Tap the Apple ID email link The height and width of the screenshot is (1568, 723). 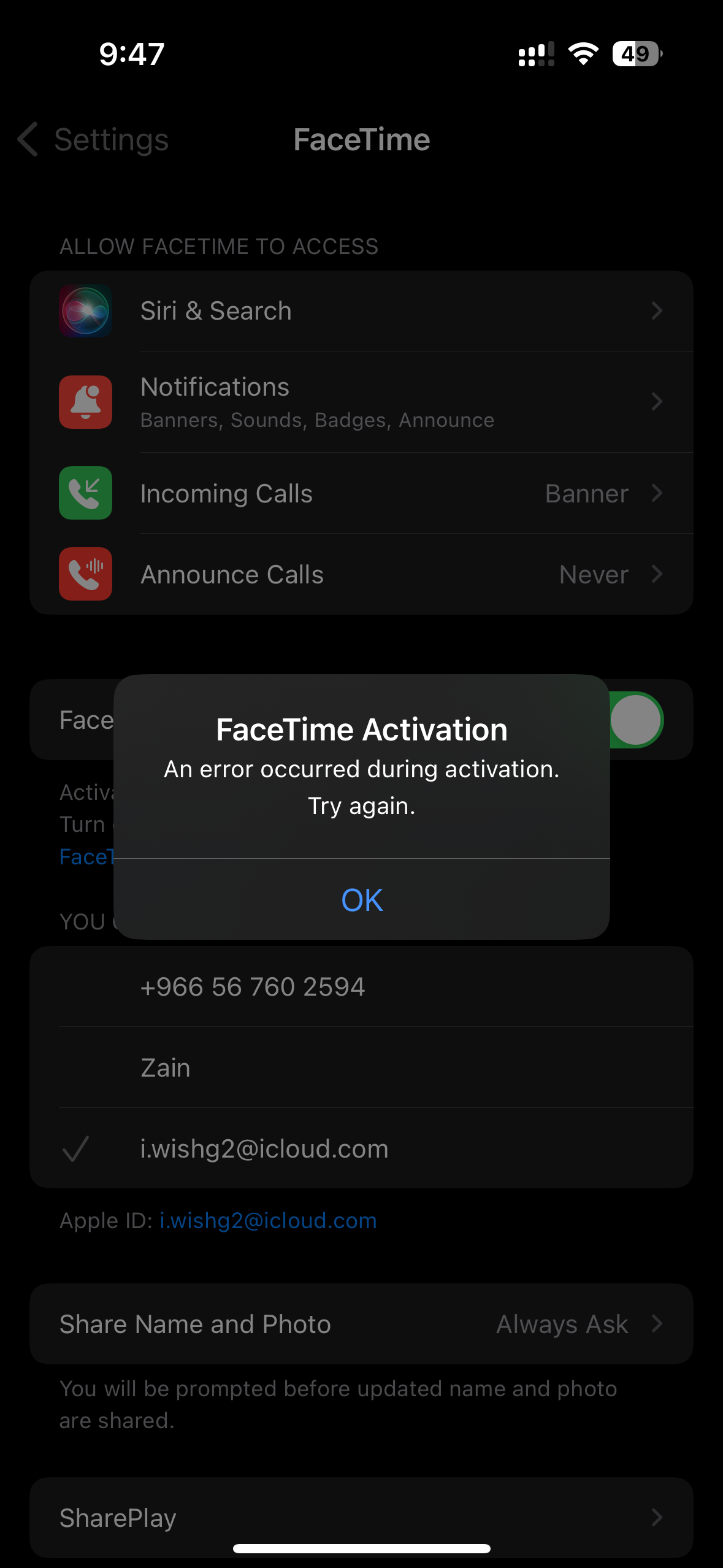tap(268, 1221)
